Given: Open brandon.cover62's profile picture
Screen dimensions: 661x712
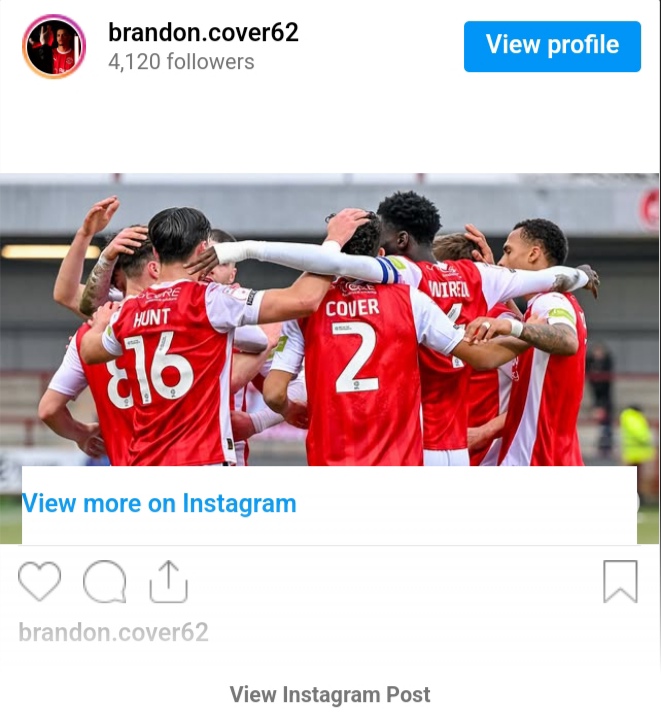Looking at the screenshot, I should [x=54, y=46].
